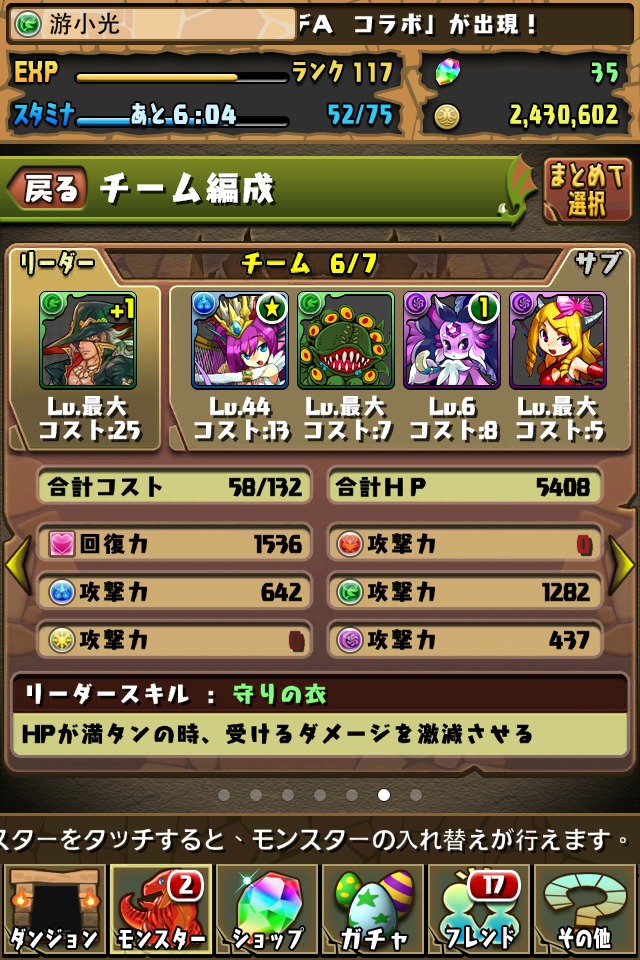Screen dimensions: 640x960
Task: Tap the 戻る back button
Action: (x=48, y=187)
